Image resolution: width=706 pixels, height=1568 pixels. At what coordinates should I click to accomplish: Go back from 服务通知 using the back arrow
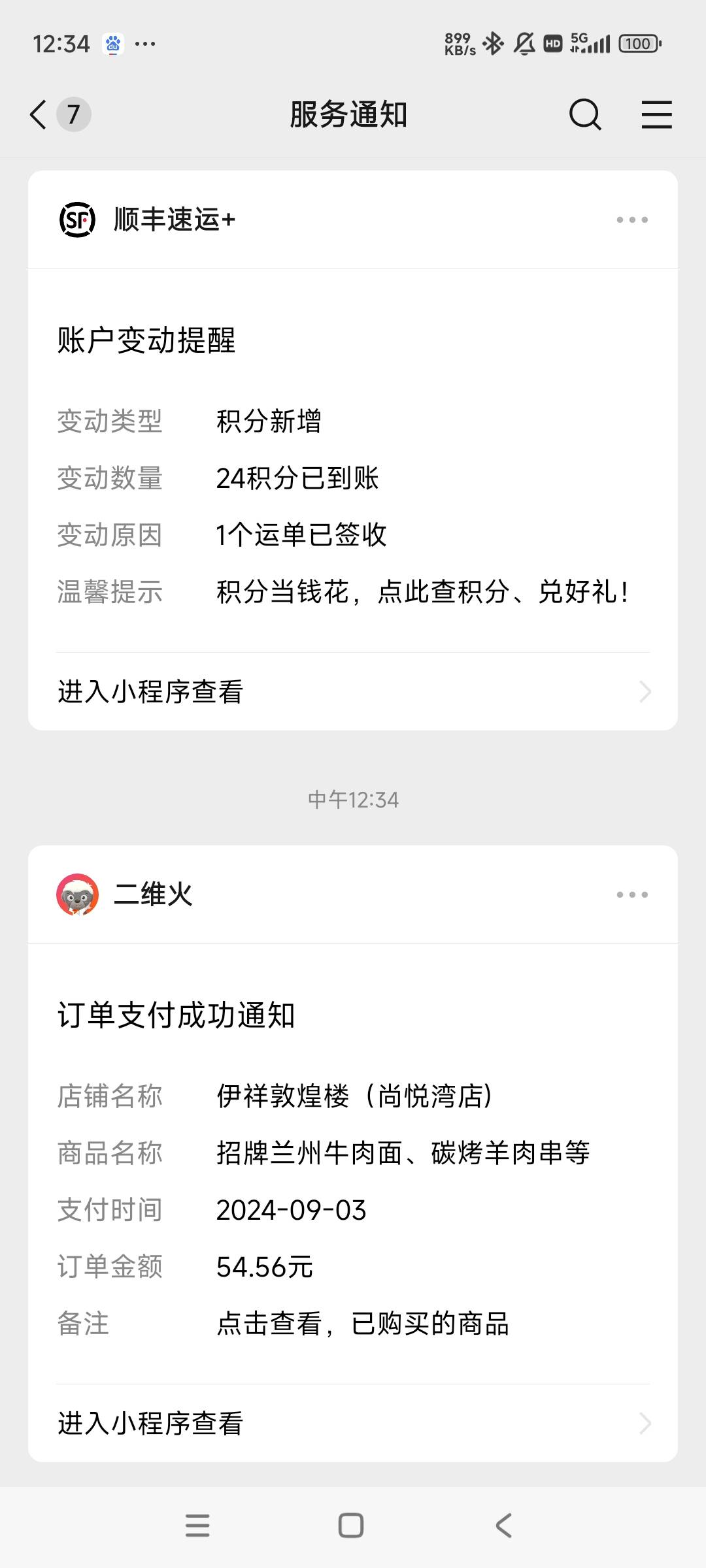[39, 114]
